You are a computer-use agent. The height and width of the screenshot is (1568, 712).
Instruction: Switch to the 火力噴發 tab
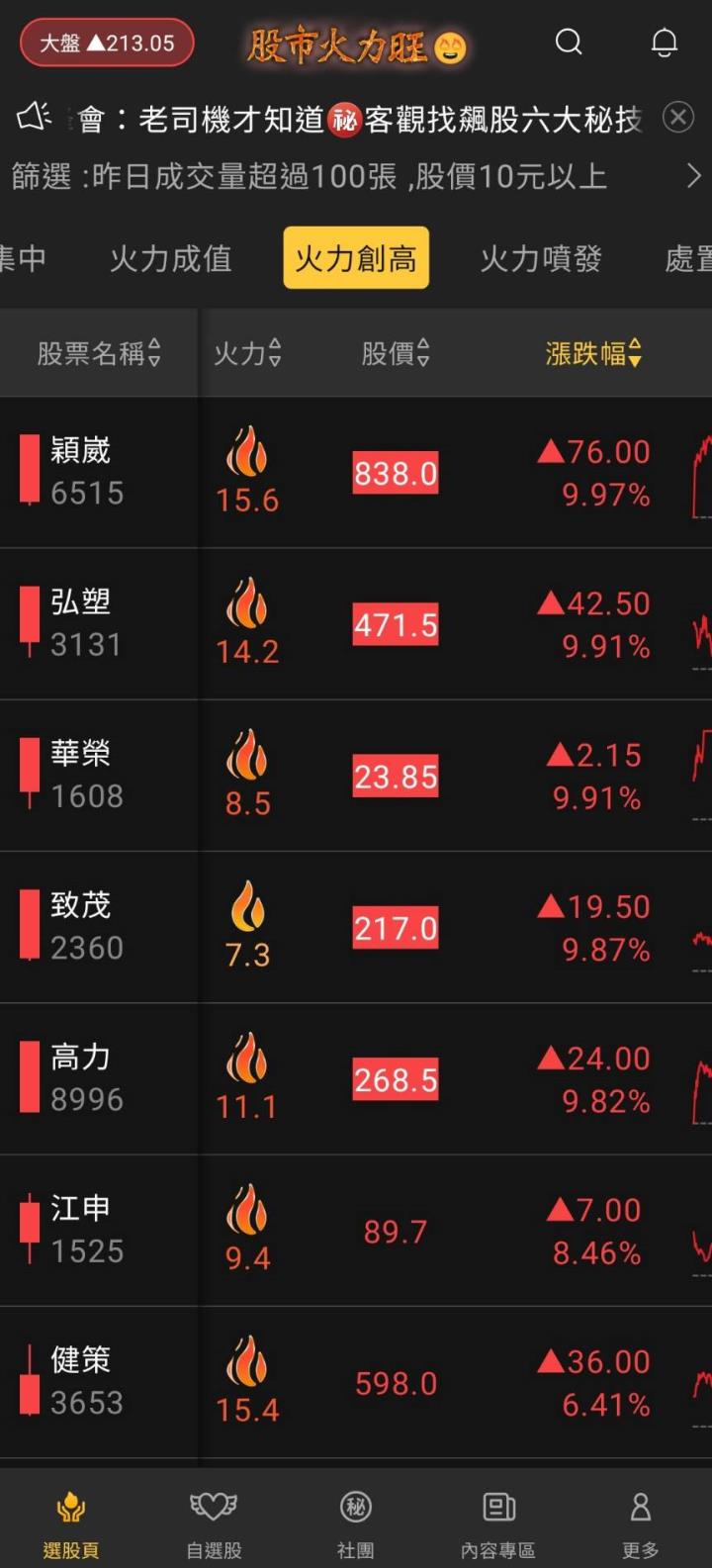540,258
